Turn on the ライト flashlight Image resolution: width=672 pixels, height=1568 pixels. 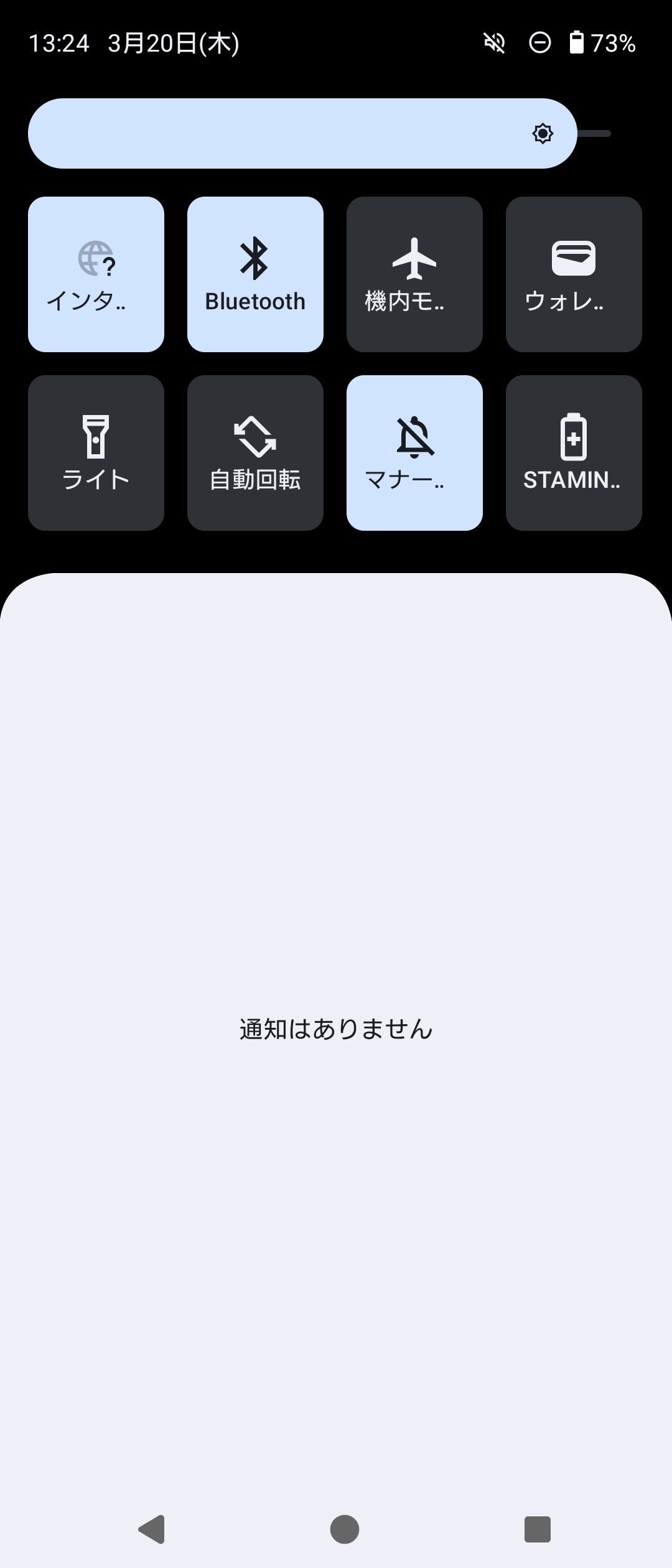tap(96, 453)
